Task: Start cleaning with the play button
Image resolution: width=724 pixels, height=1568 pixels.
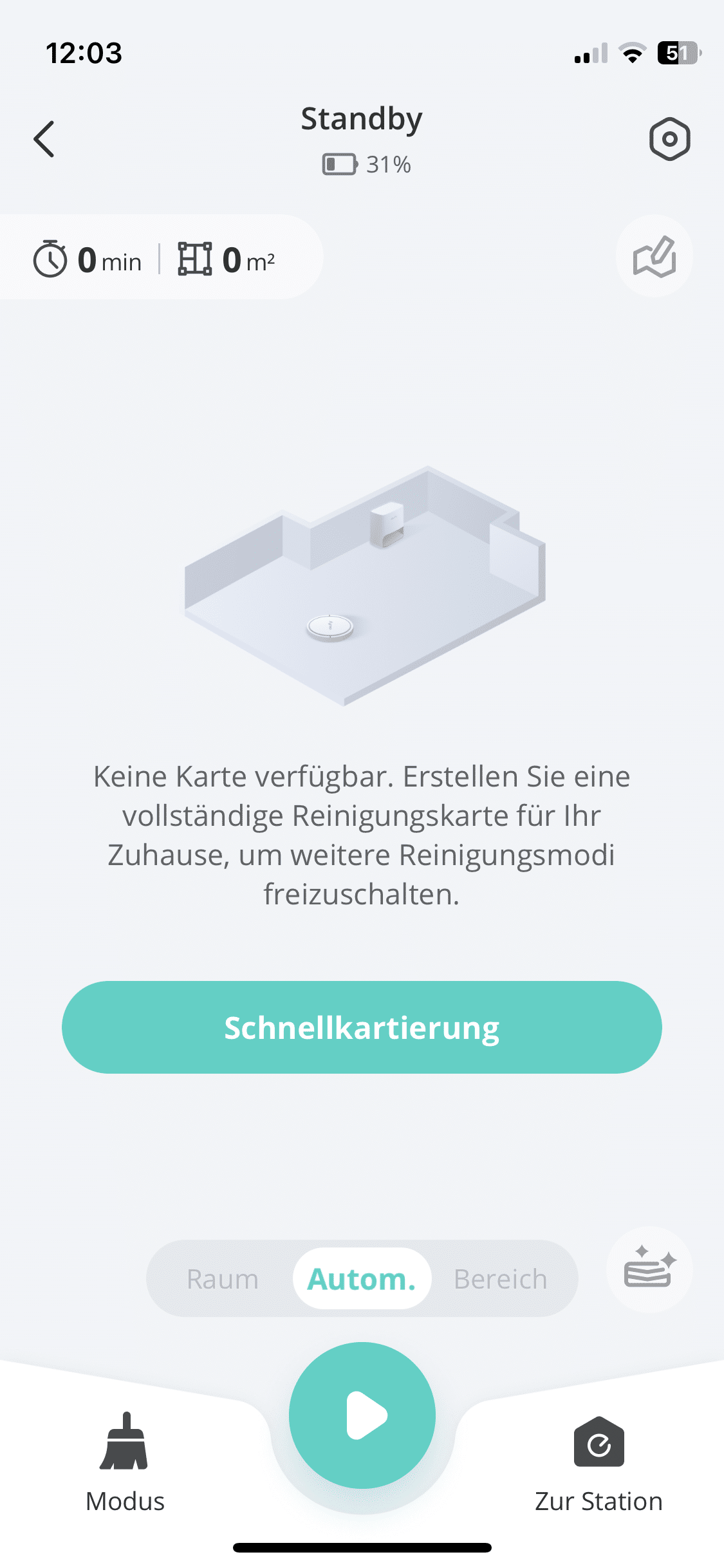Action: point(362,1415)
